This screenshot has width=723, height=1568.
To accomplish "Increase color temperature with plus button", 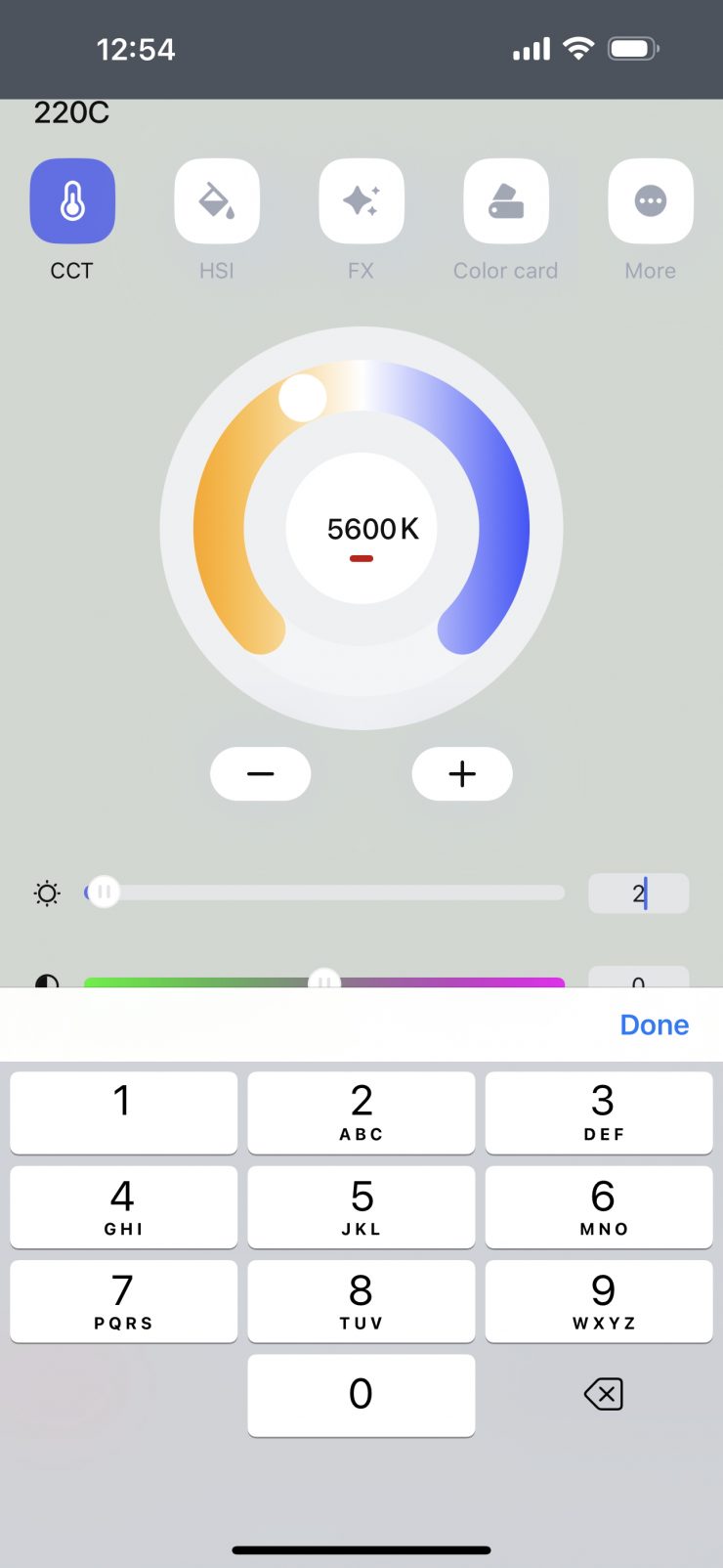I will 462,774.
